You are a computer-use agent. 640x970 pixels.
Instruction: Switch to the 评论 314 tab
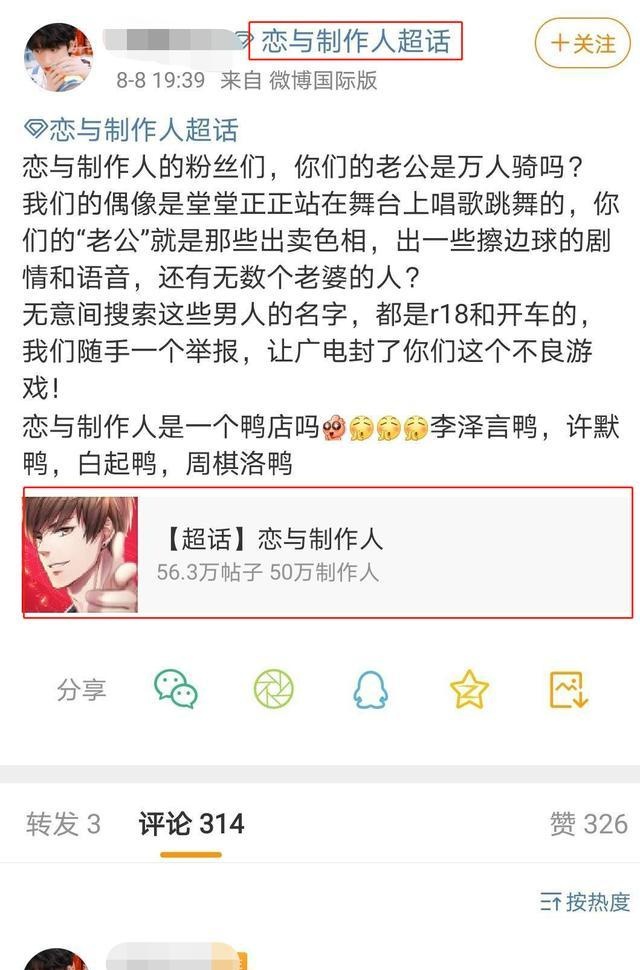(191, 824)
